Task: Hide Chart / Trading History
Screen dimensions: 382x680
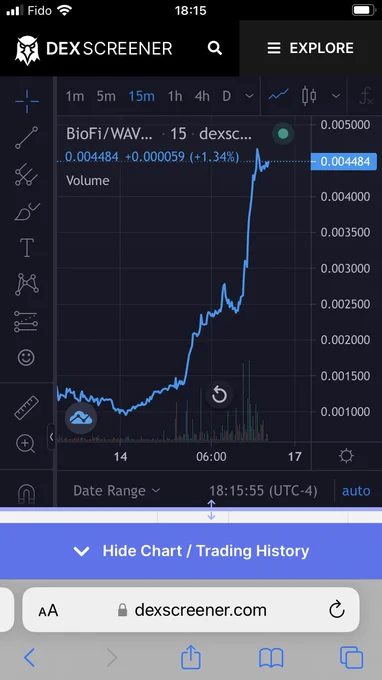Action: (191, 551)
